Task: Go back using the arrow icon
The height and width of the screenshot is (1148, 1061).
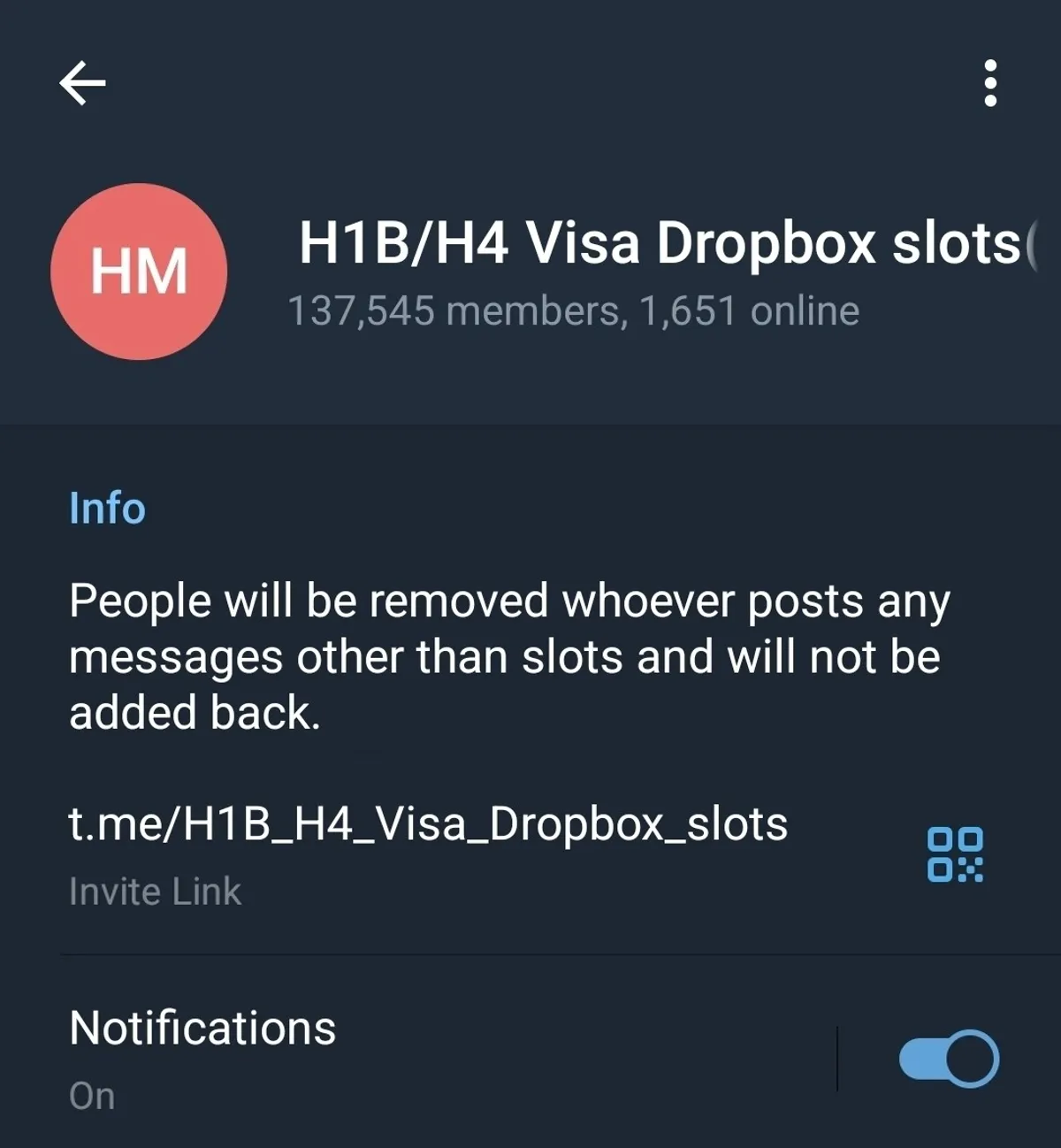Action: pos(83,83)
